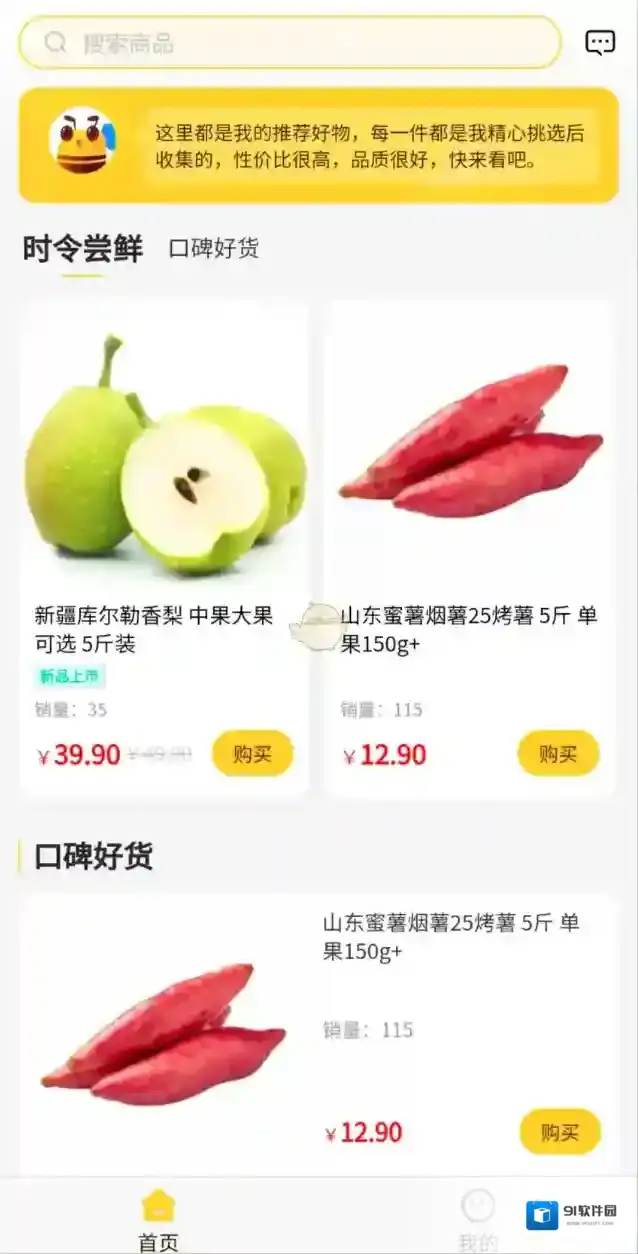
Task: Open the messages chat icon
Action: pos(600,42)
